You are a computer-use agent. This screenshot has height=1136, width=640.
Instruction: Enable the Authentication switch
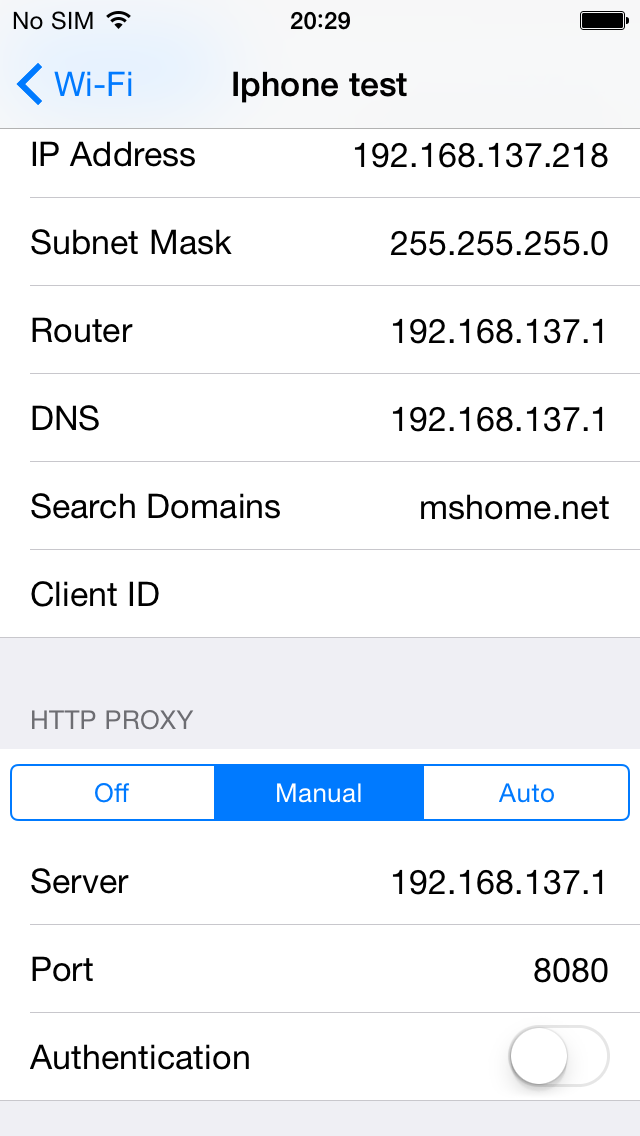pyautogui.click(x=559, y=1056)
